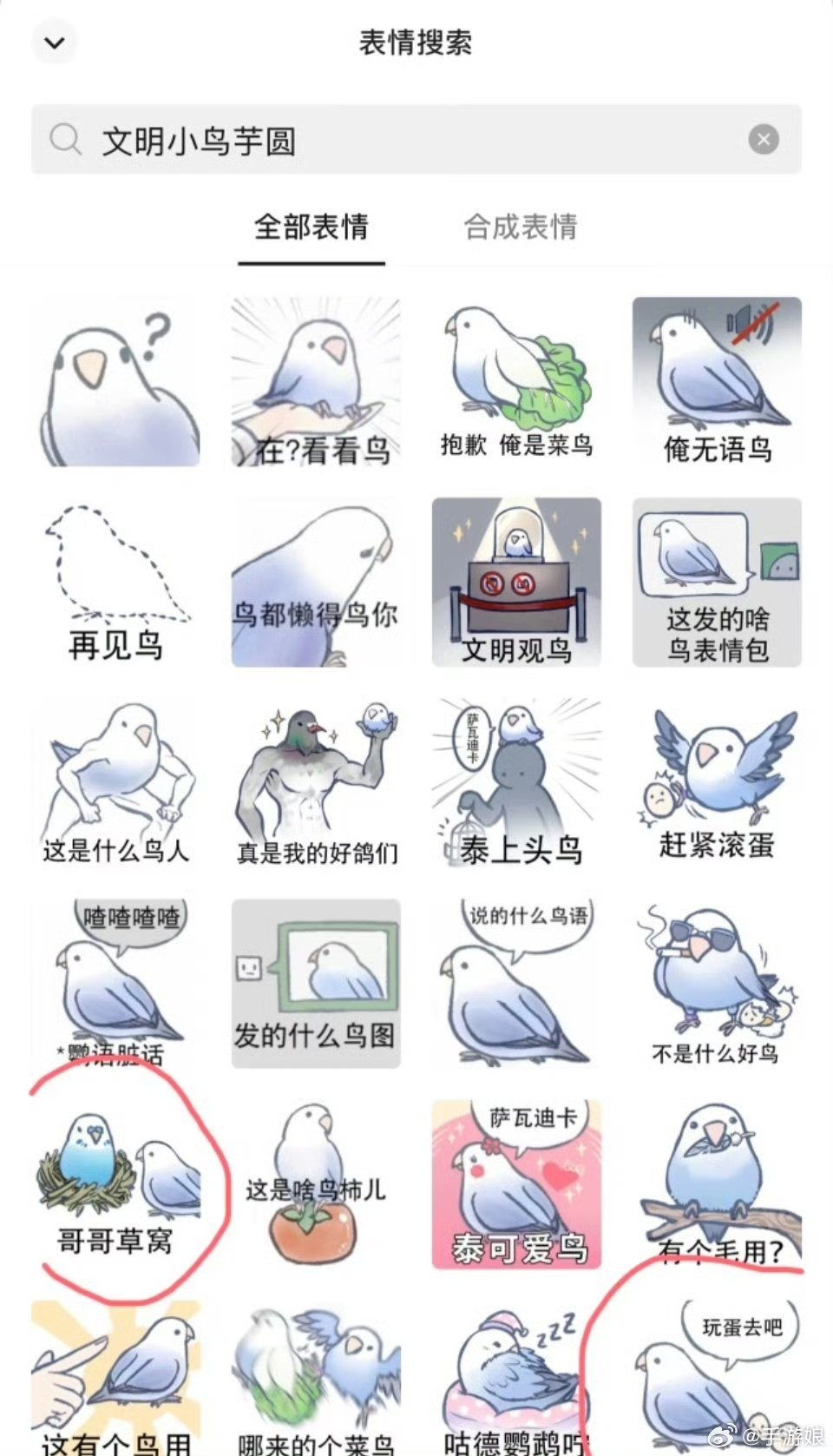
Task: Pick the 不是什么好鸟 sticker
Action: click(x=717, y=984)
